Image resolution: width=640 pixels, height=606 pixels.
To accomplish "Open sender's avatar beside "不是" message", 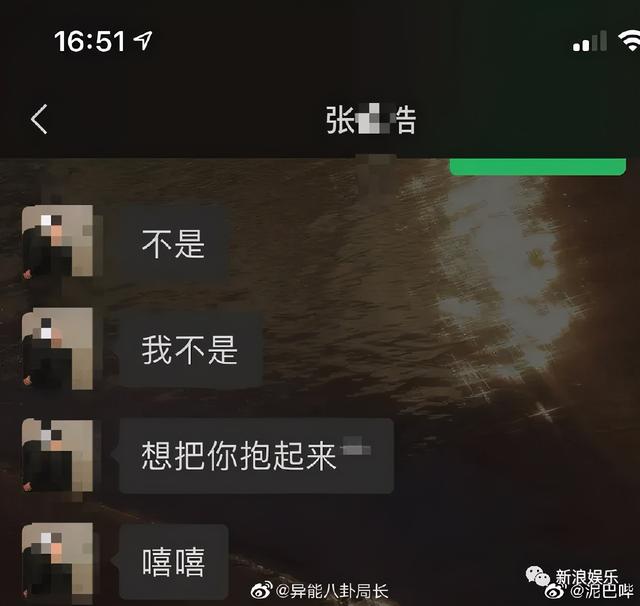I will click(57, 243).
